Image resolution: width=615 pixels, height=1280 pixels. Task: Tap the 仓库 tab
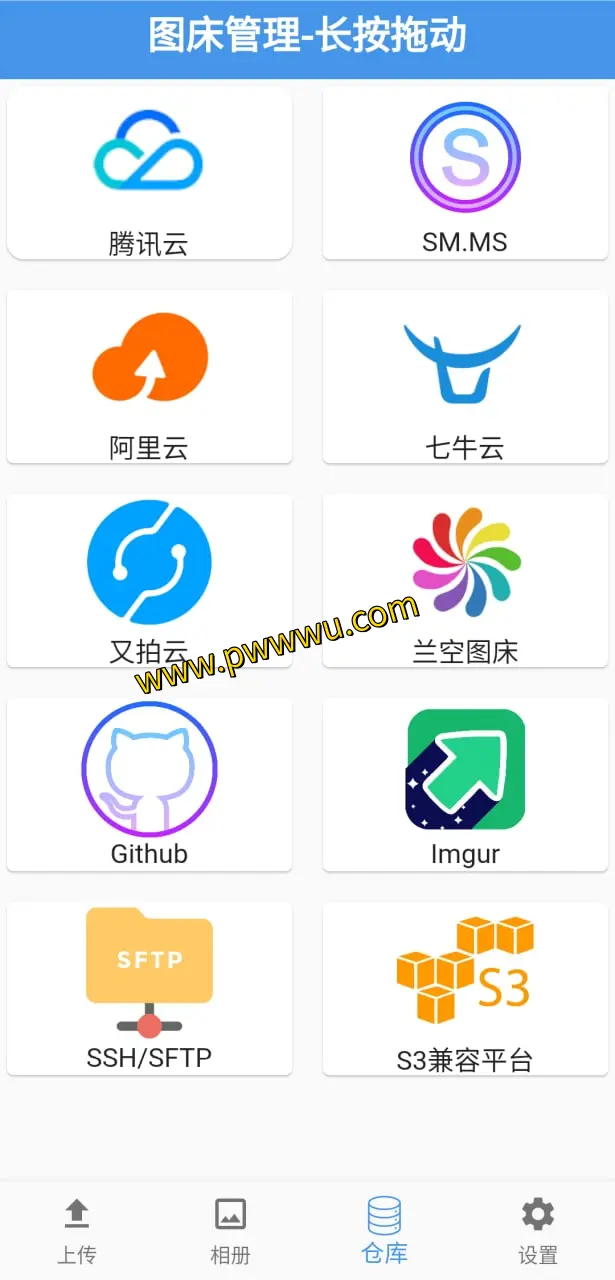pos(384,1230)
